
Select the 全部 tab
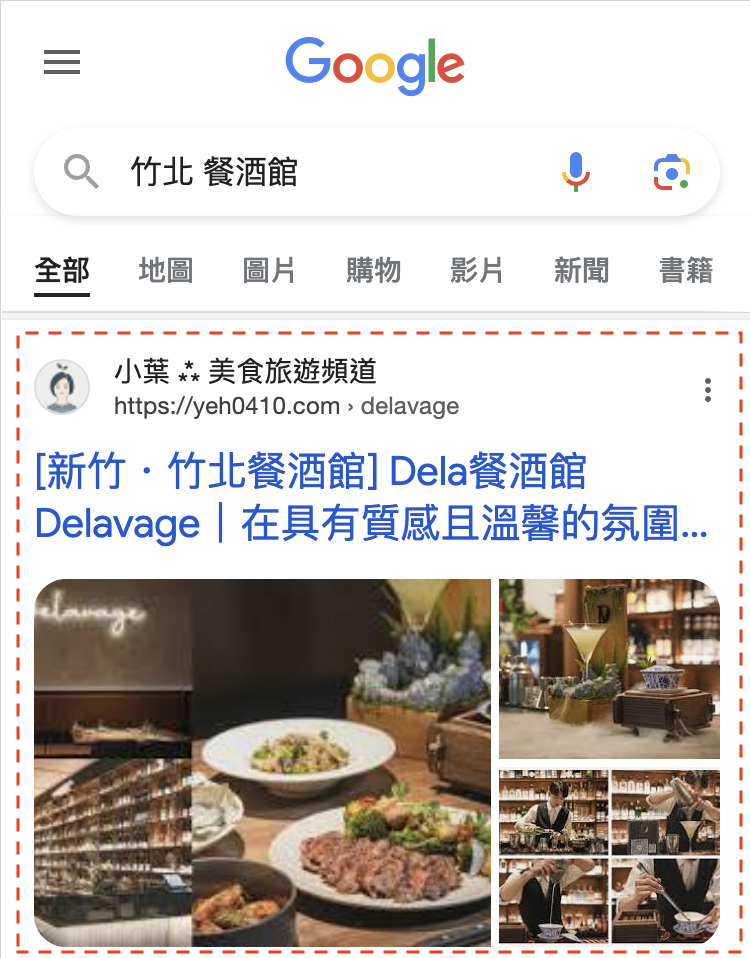point(62,270)
